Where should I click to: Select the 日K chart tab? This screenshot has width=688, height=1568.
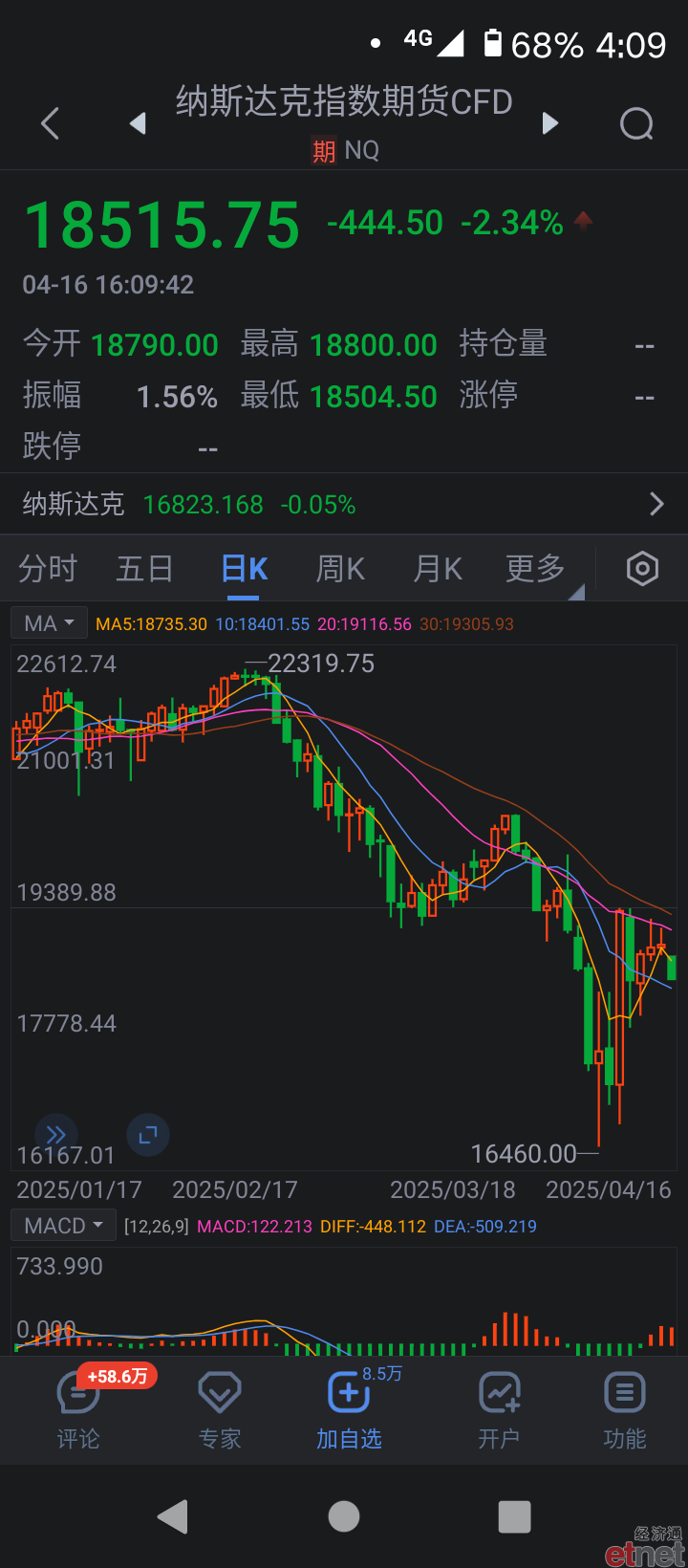click(244, 569)
